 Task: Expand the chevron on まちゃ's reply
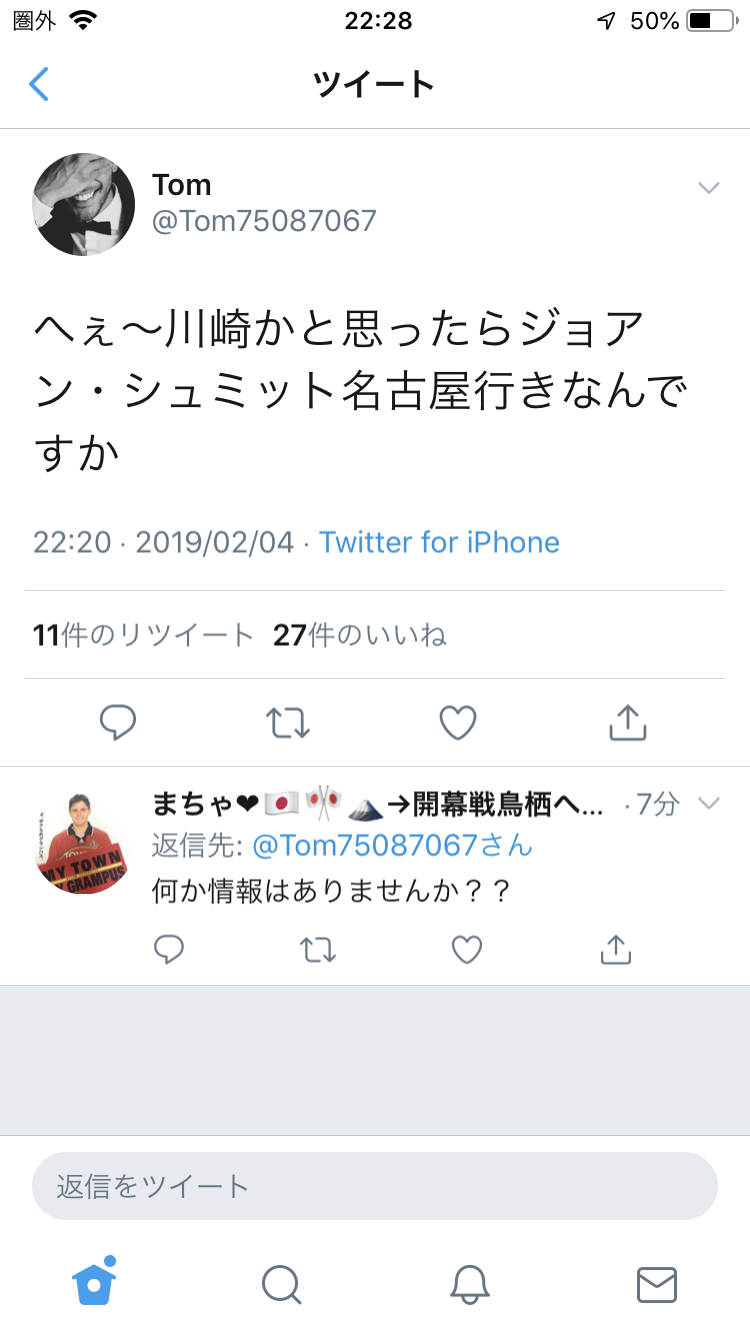coord(708,803)
